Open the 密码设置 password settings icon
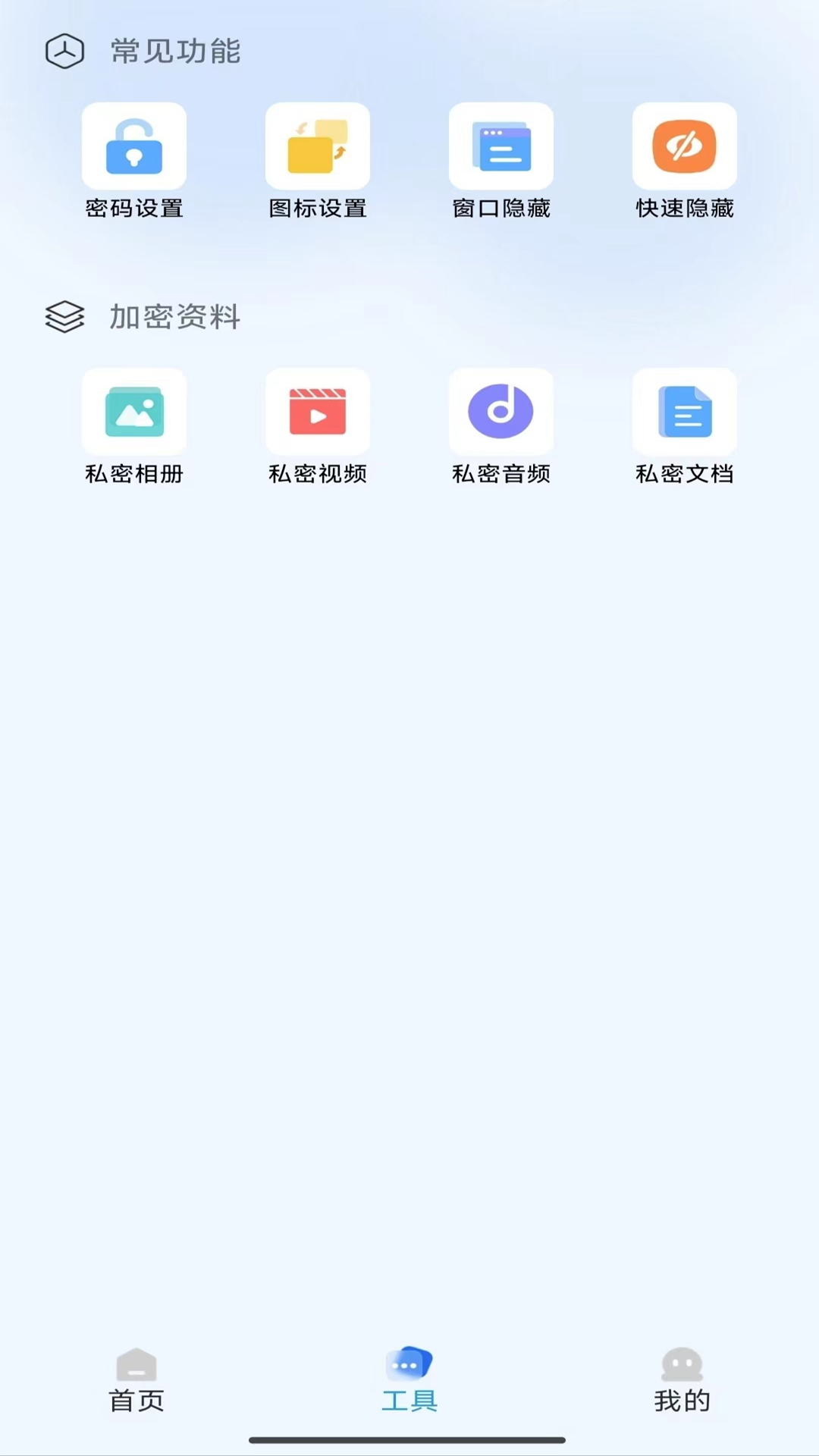The width and height of the screenshot is (819, 1456). click(133, 146)
